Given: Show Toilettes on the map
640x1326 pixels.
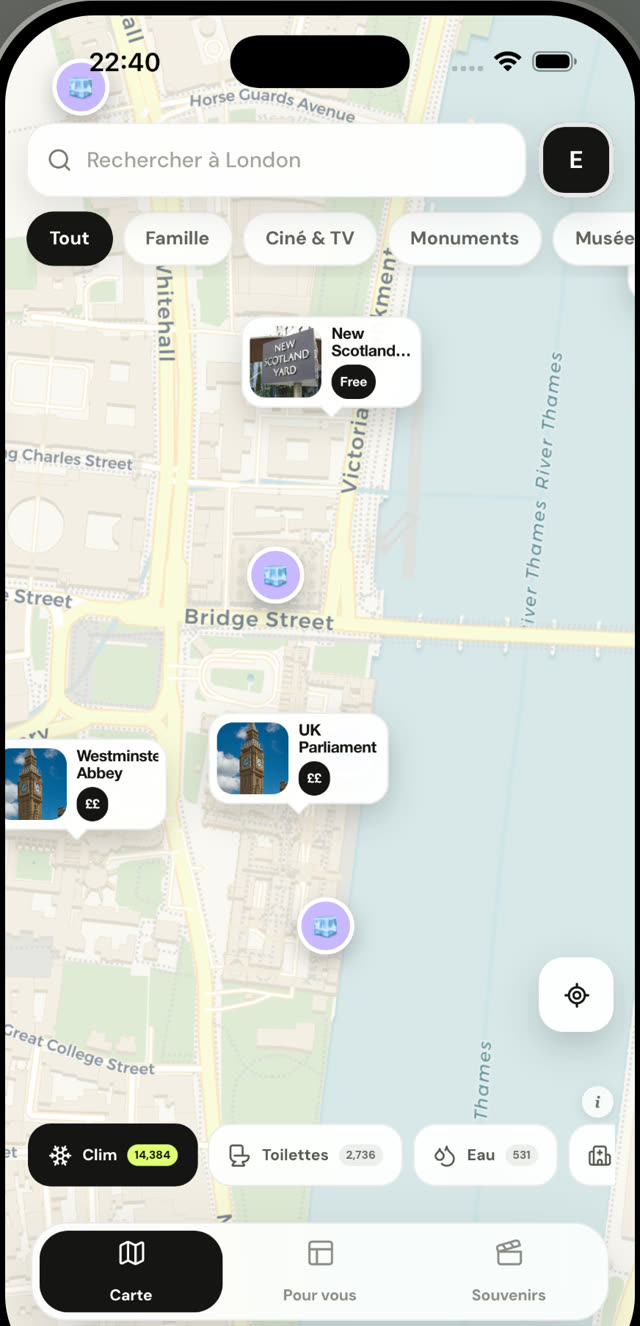Looking at the screenshot, I should (x=305, y=1155).
